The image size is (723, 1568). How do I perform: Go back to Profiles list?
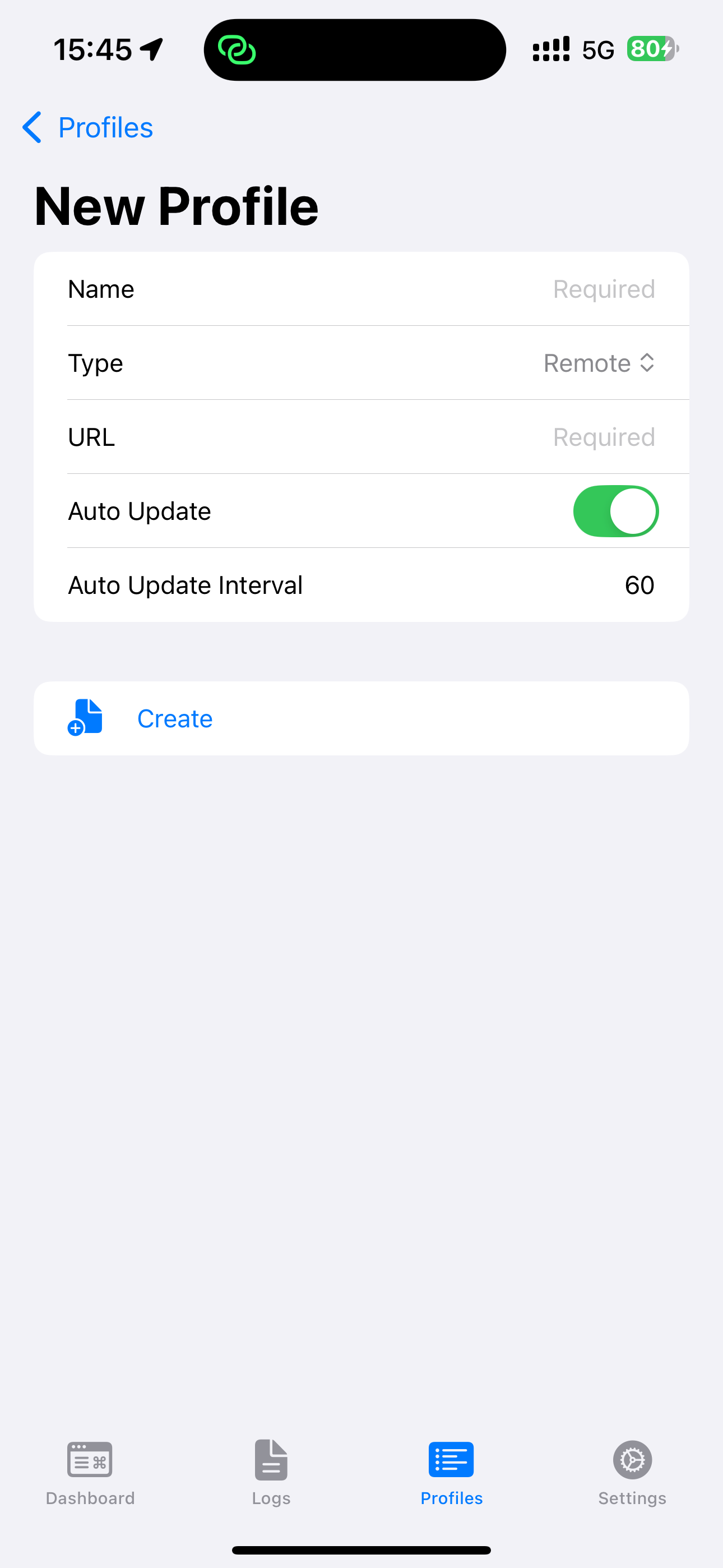point(88,128)
